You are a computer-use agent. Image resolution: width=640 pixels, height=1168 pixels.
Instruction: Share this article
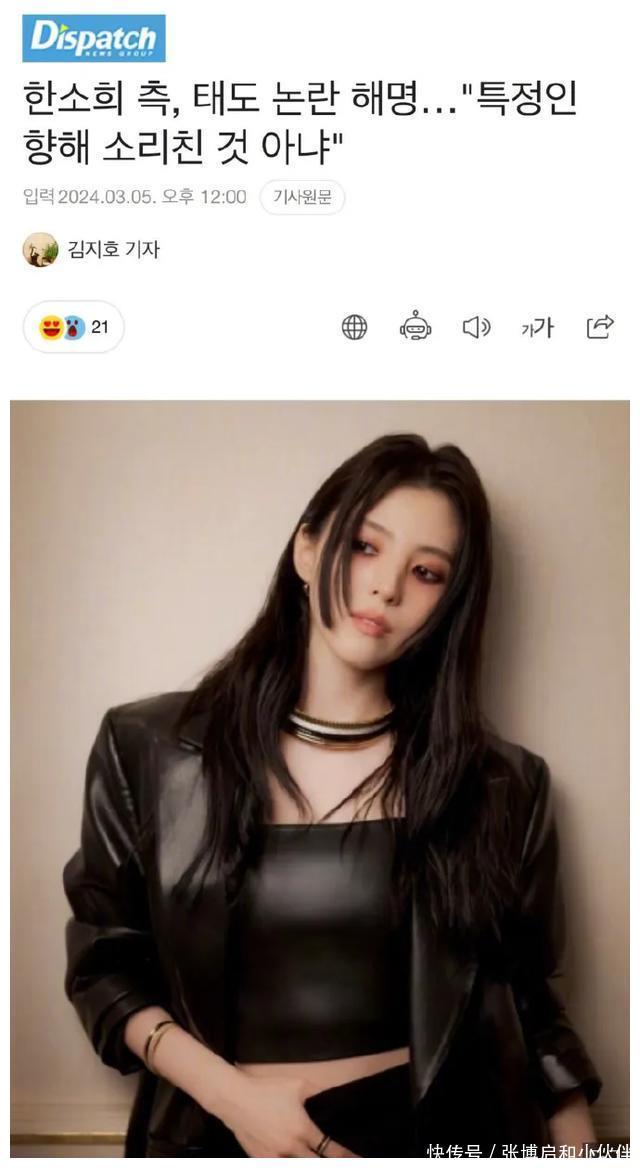coord(599,327)
